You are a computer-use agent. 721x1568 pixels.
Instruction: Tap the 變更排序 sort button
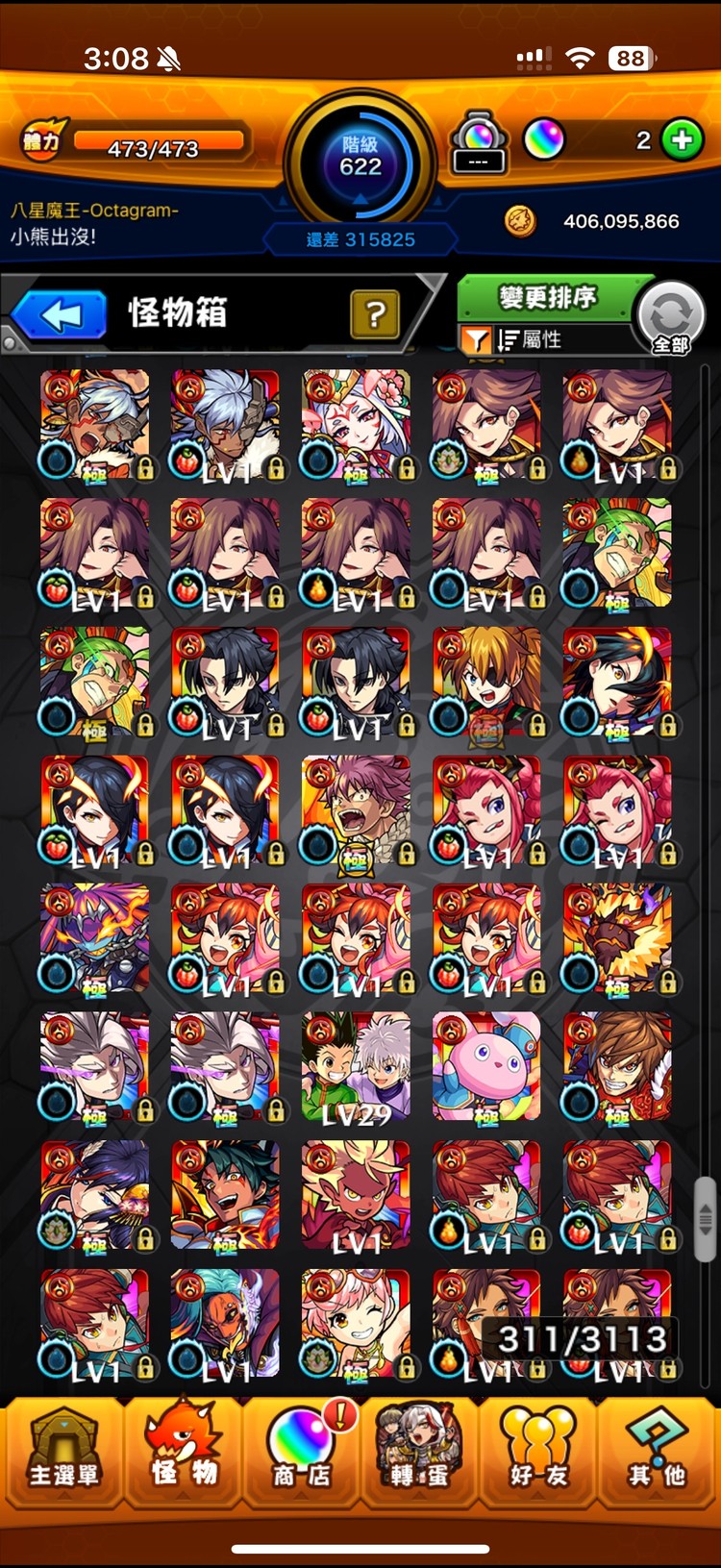coord(547,298)
